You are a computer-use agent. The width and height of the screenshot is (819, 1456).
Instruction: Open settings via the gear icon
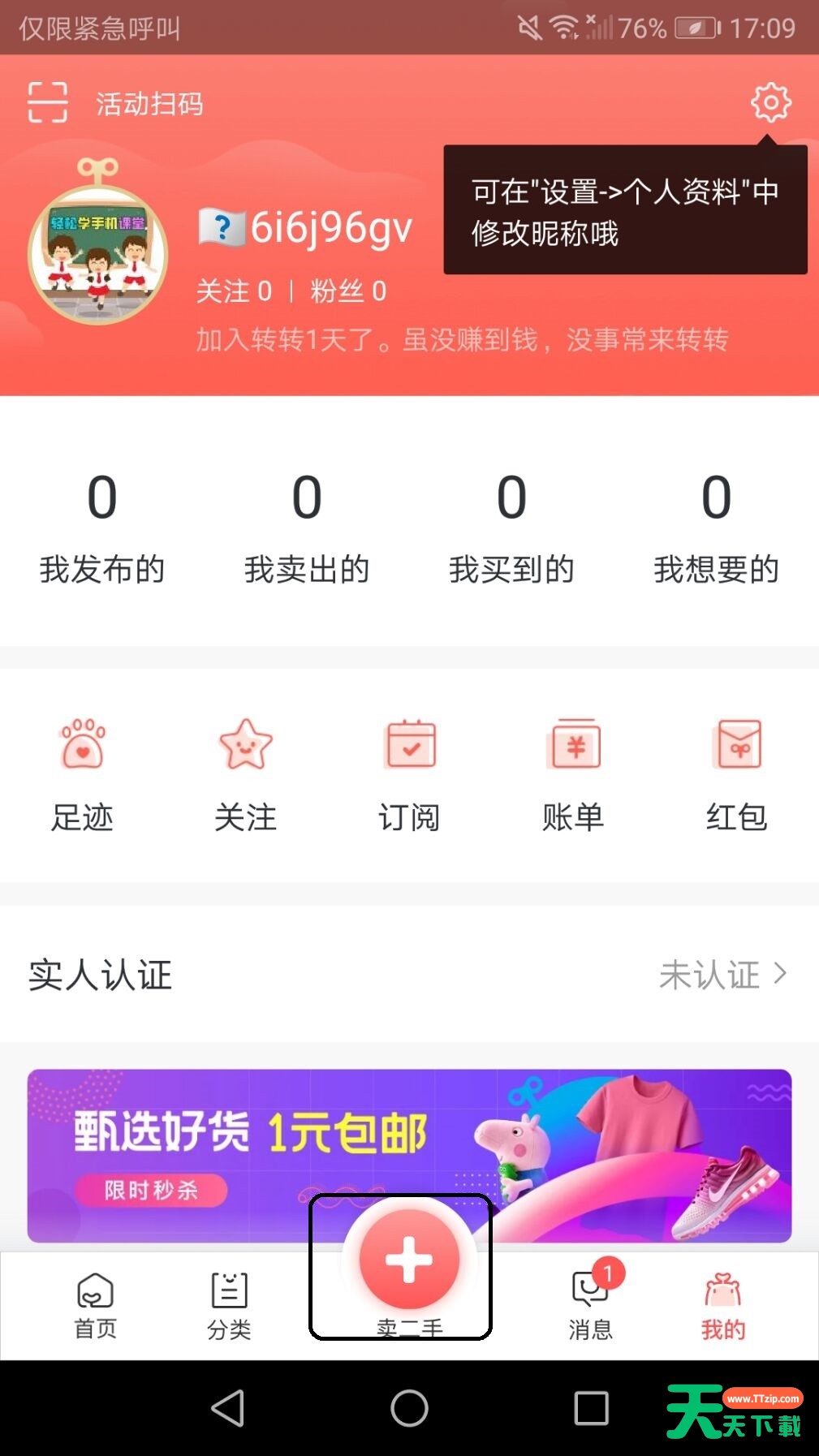[769, 102]
